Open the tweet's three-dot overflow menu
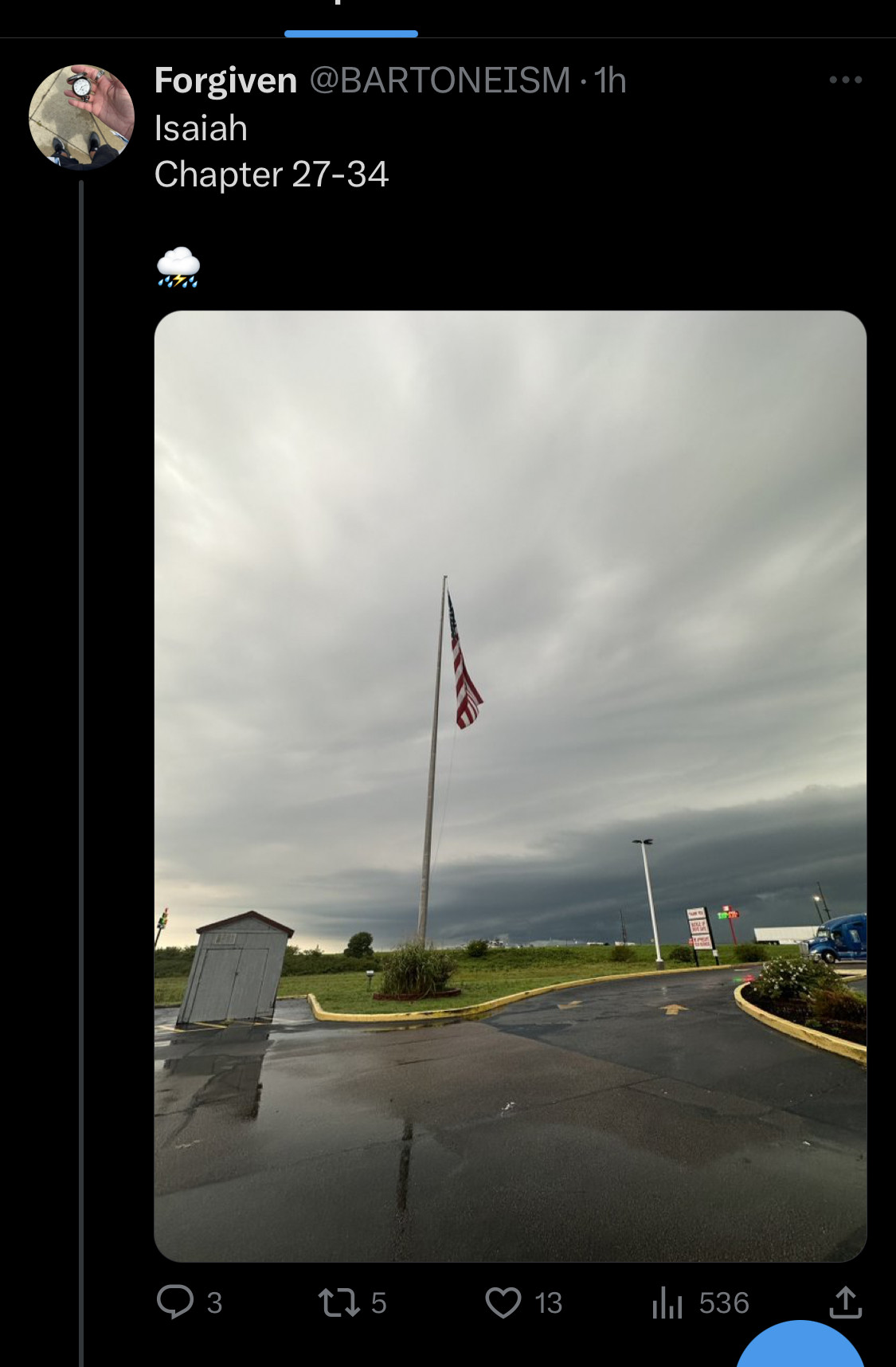This screenshot has height=1367, width=896. tap(845, 80)
